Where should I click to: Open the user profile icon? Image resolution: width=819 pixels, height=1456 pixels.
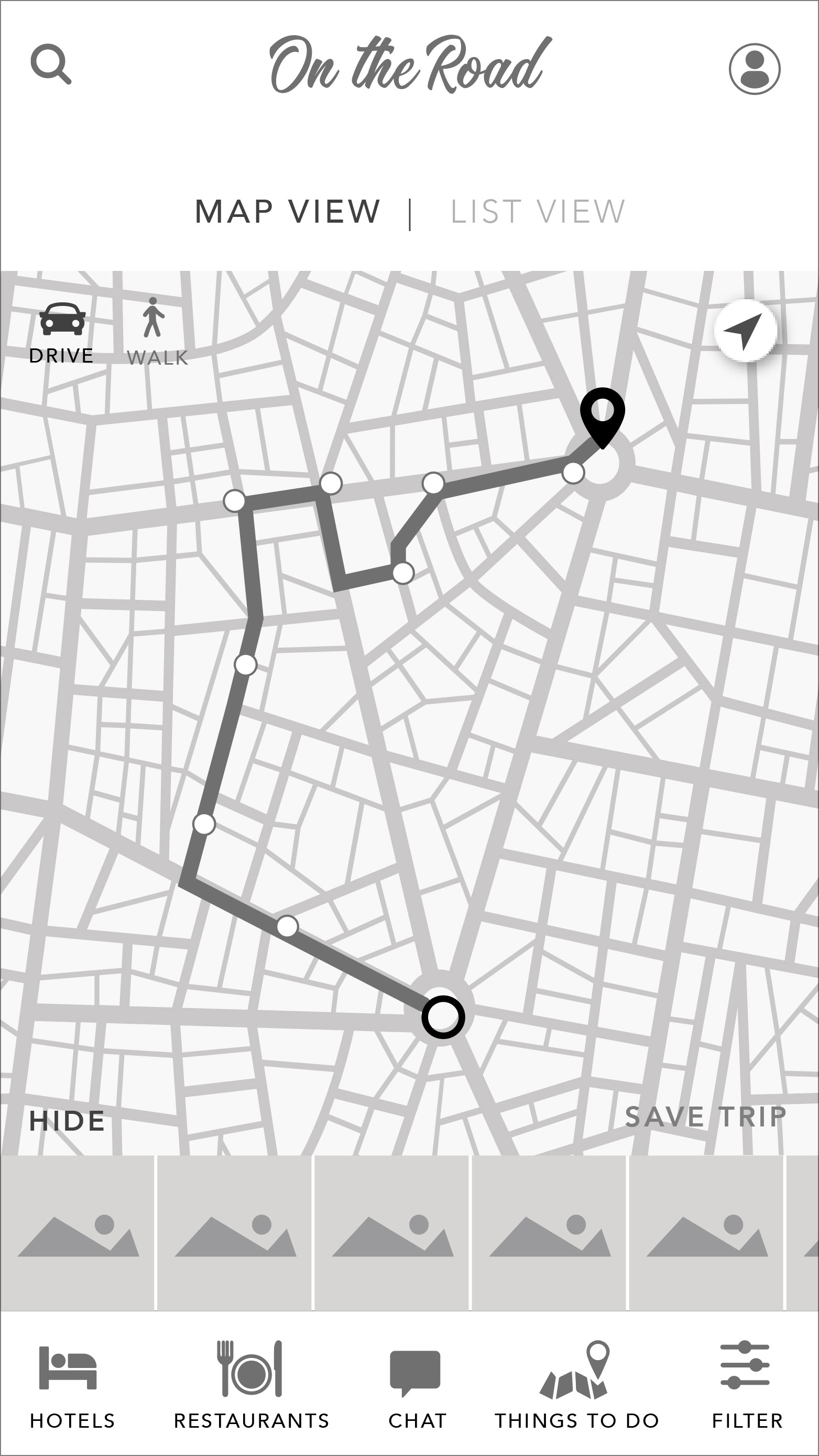click(x=755, y=69)
